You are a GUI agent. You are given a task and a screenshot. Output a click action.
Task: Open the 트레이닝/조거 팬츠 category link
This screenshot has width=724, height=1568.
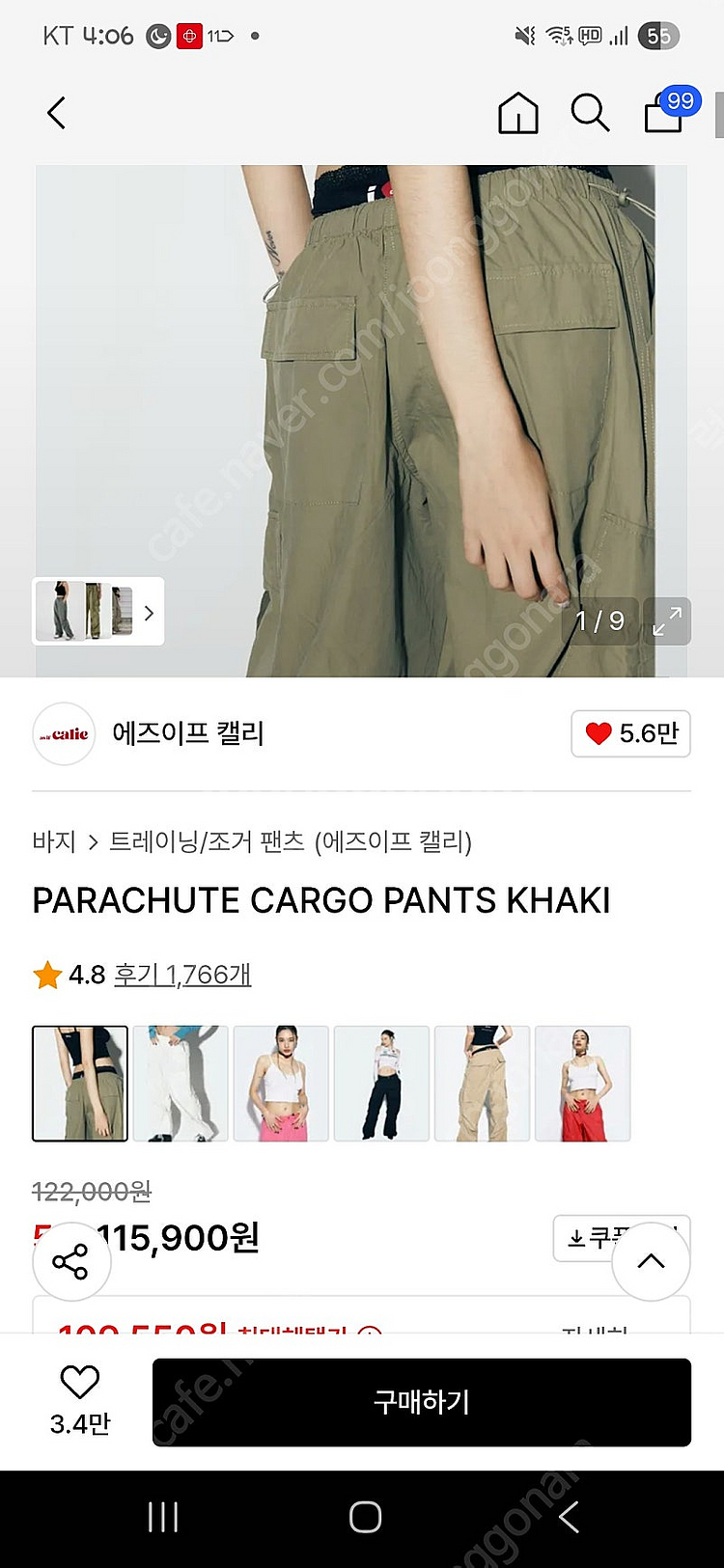(x=208, y=841)
